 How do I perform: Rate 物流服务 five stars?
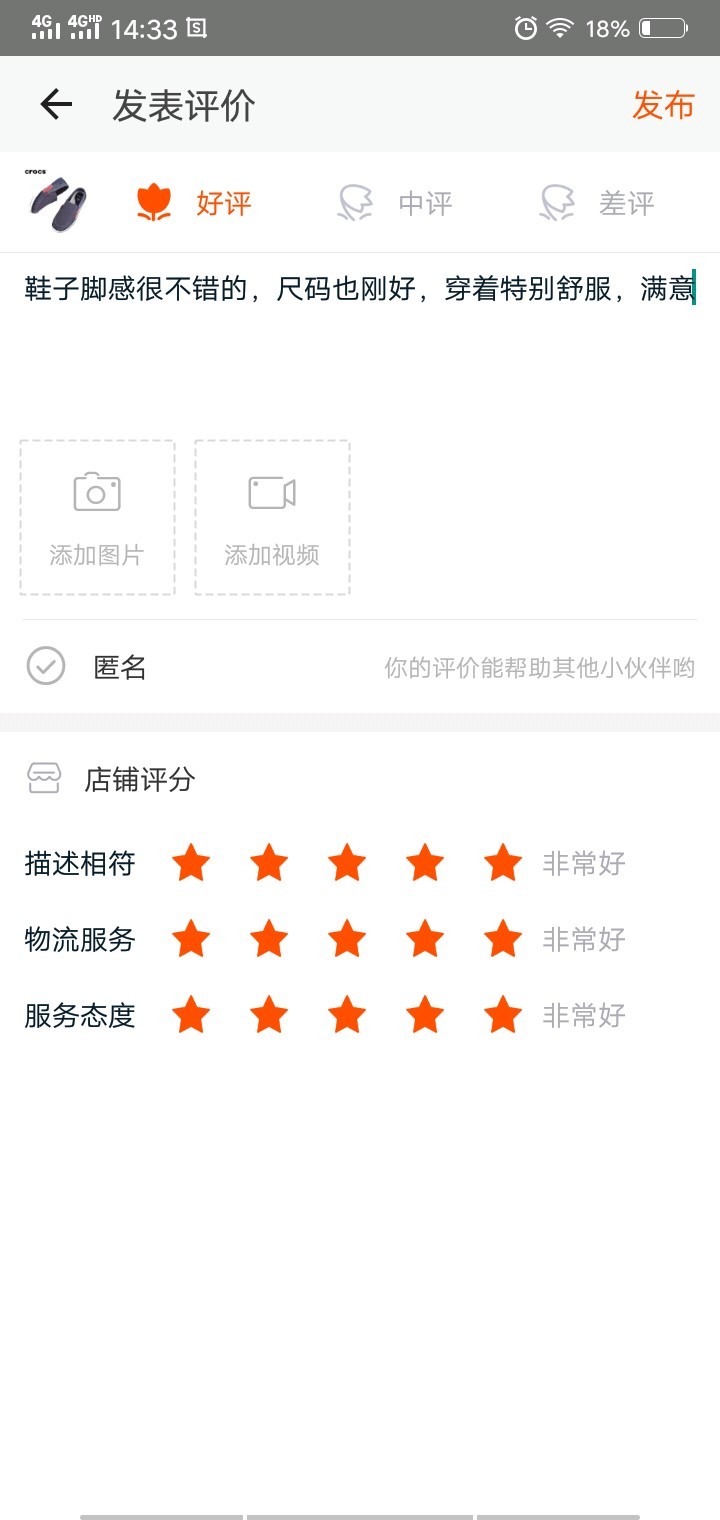503,939
